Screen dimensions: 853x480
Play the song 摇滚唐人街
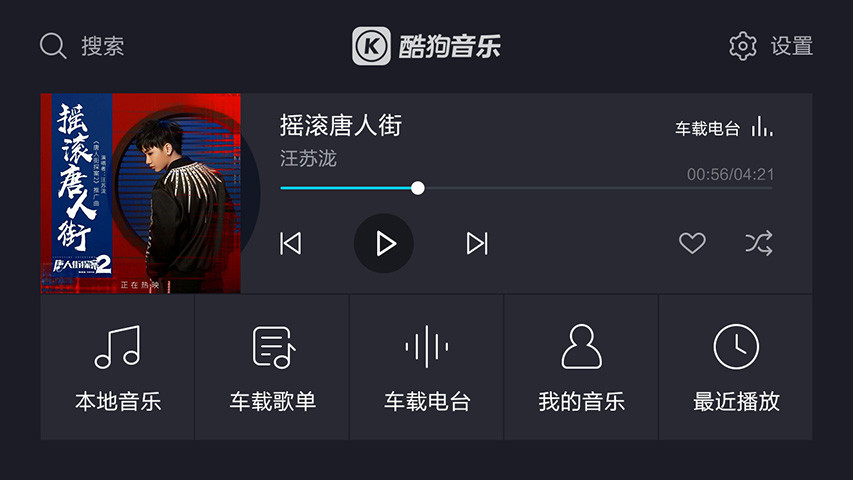click(384, 243)
